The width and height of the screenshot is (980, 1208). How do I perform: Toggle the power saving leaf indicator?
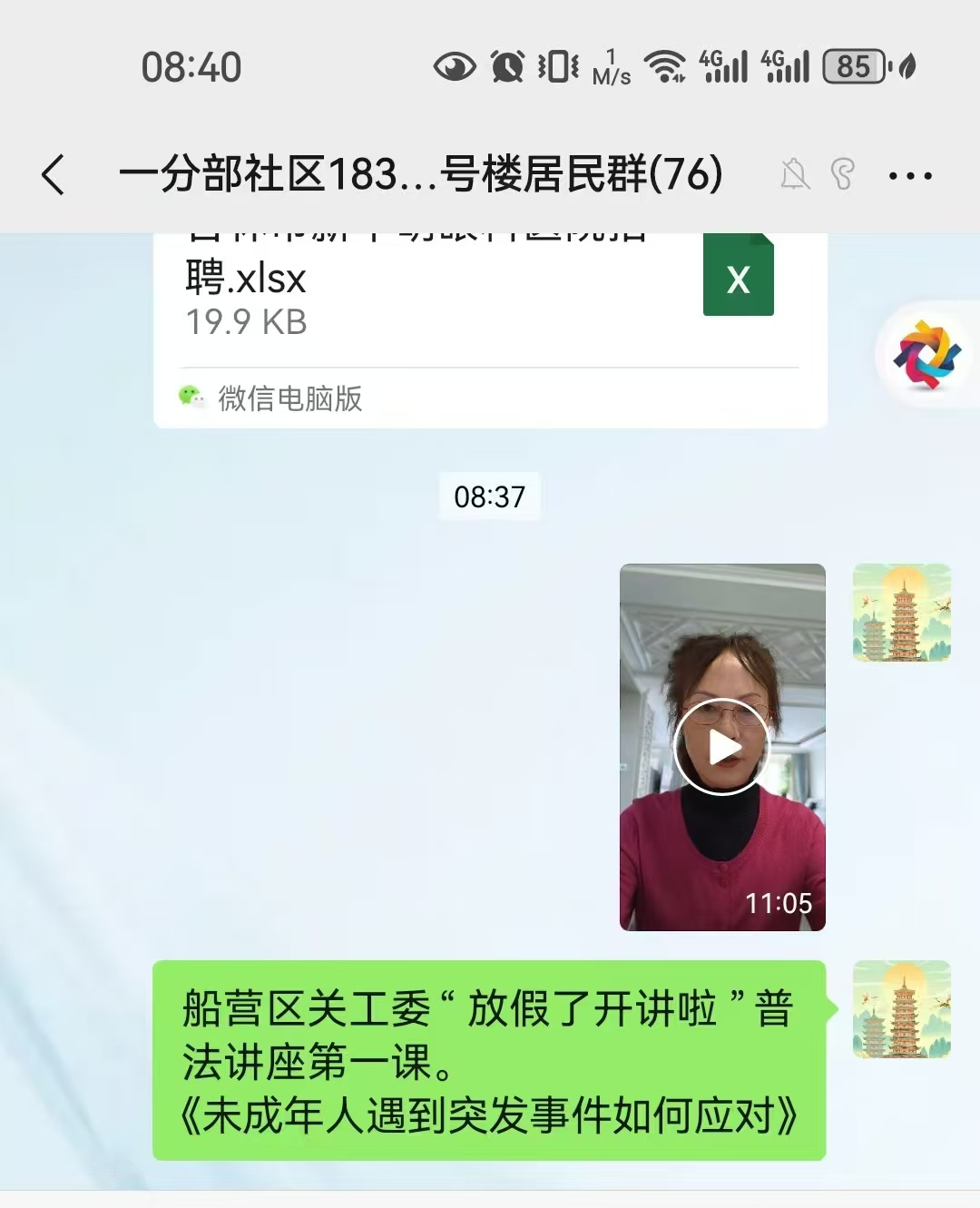point(905,67)
